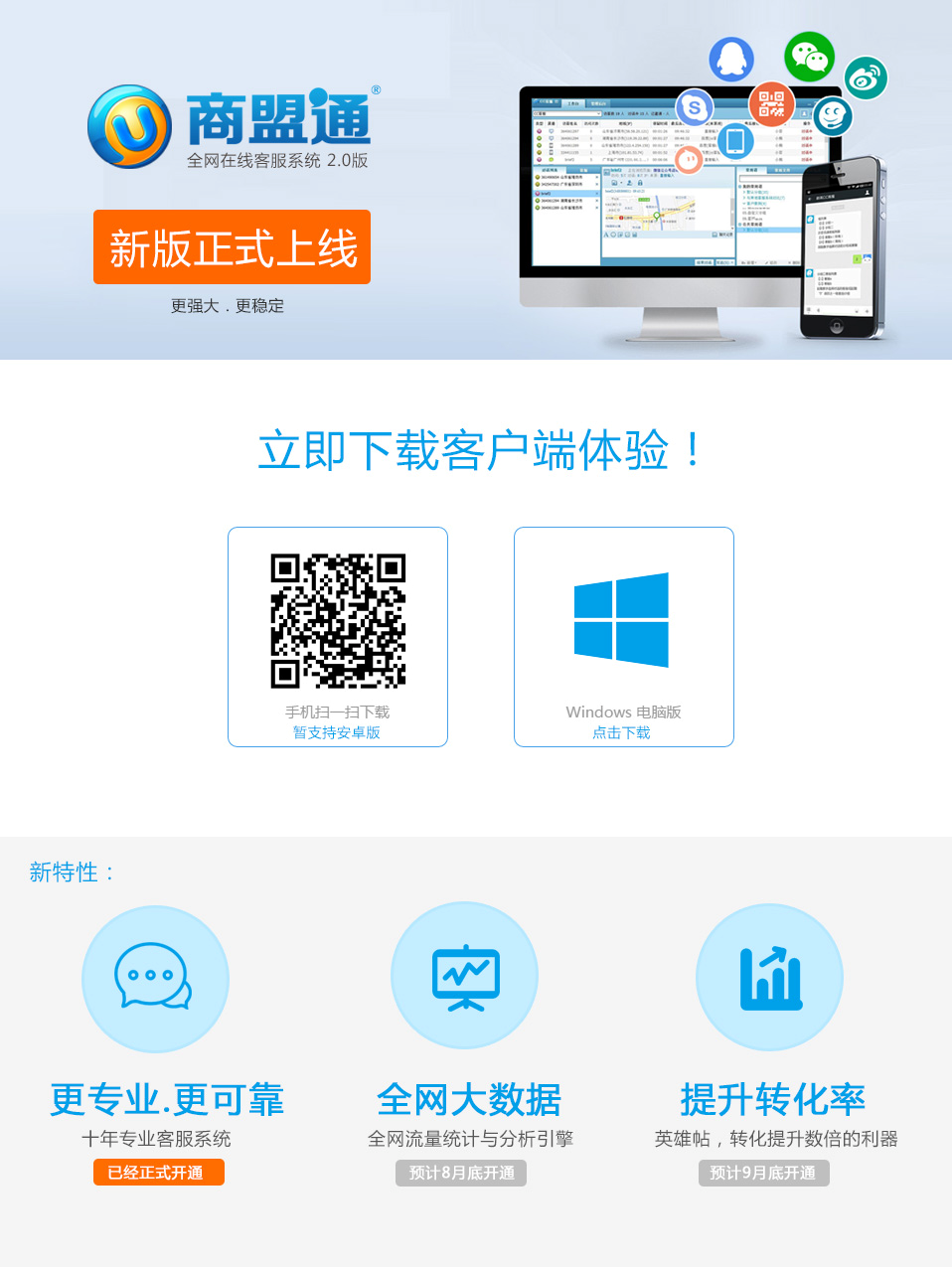Download the Windows 电脑版 client
Viewport: 952px width, 1267px height.
click(622, 732)
